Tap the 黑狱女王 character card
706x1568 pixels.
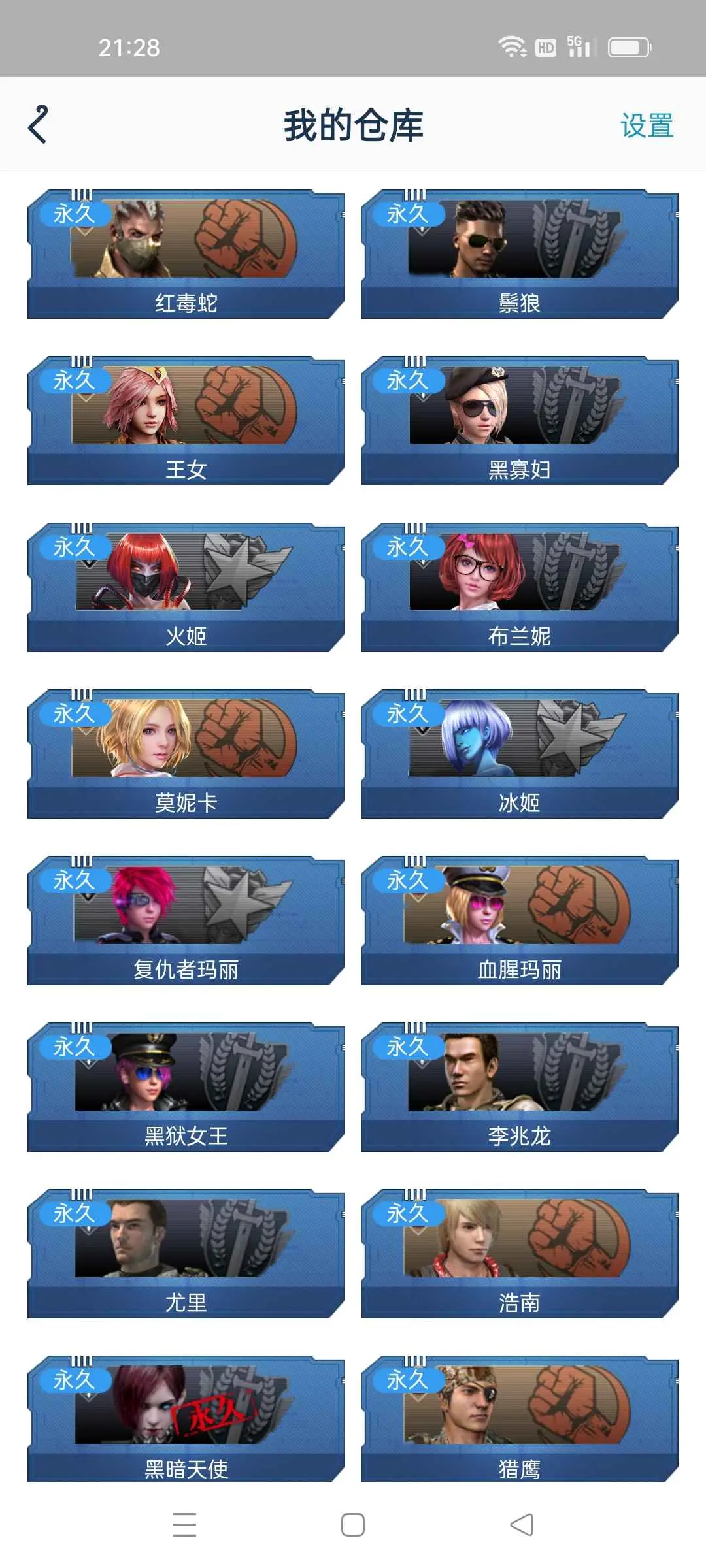point(186,1087)
